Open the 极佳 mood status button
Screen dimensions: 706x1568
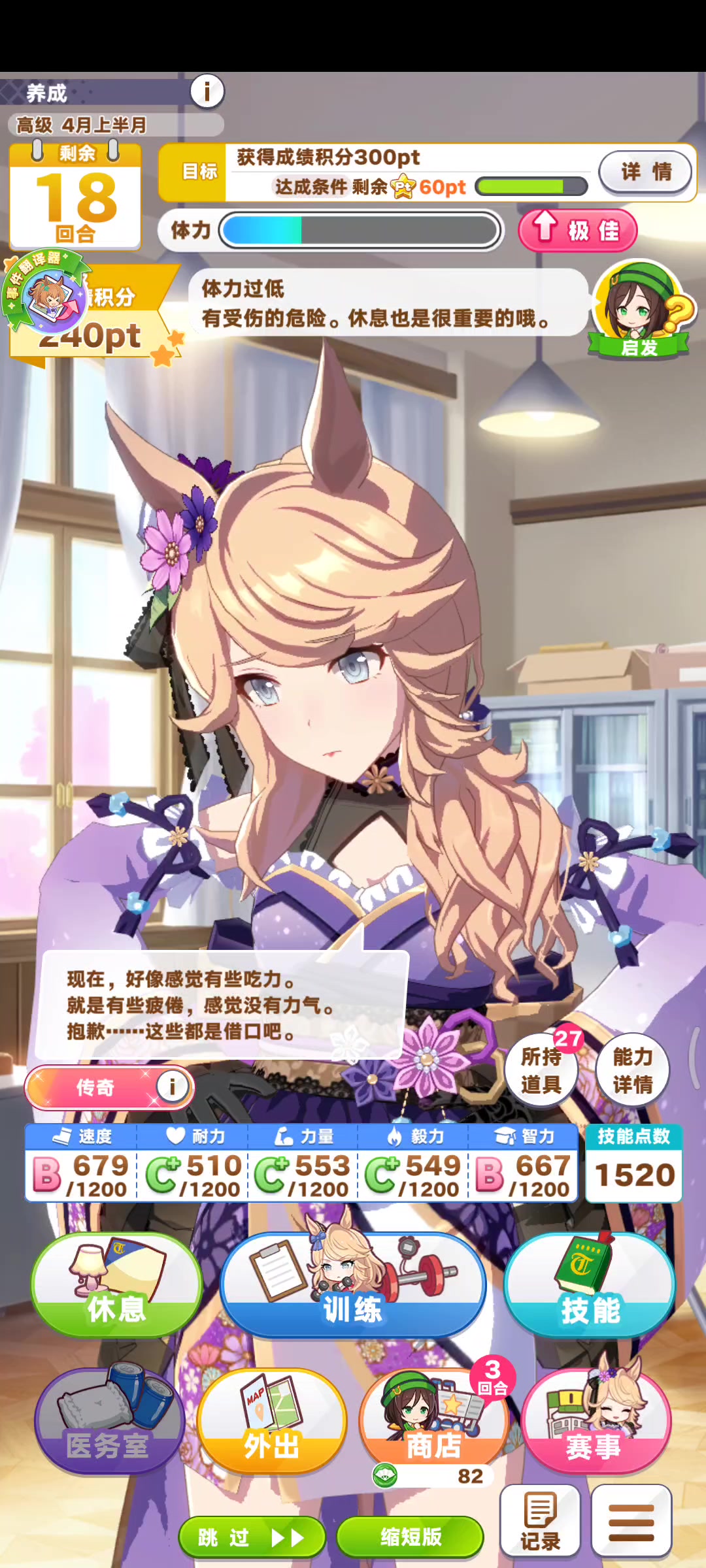coord(577,231)
